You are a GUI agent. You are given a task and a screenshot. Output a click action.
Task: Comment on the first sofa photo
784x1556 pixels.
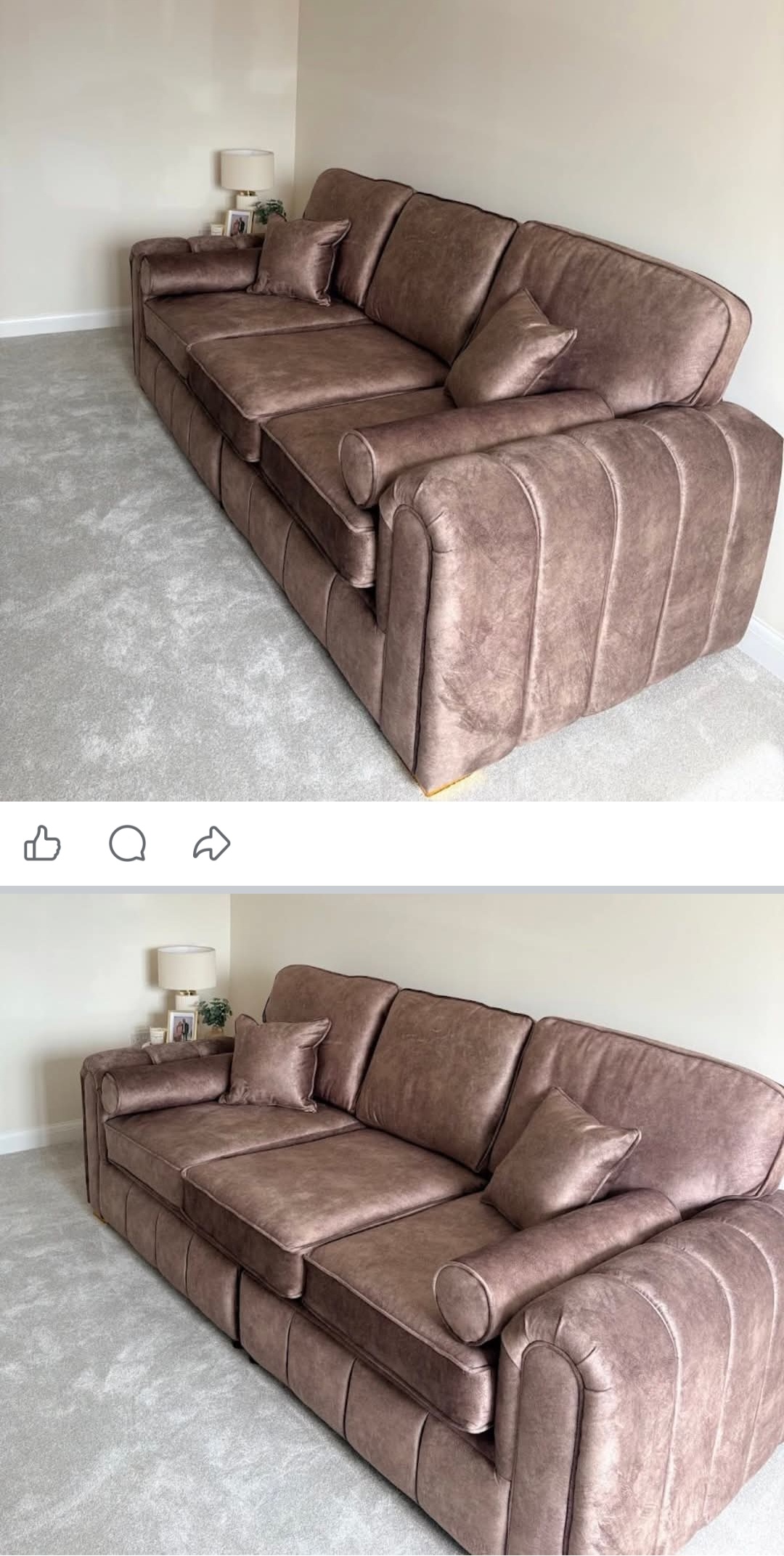pos(128,843)
